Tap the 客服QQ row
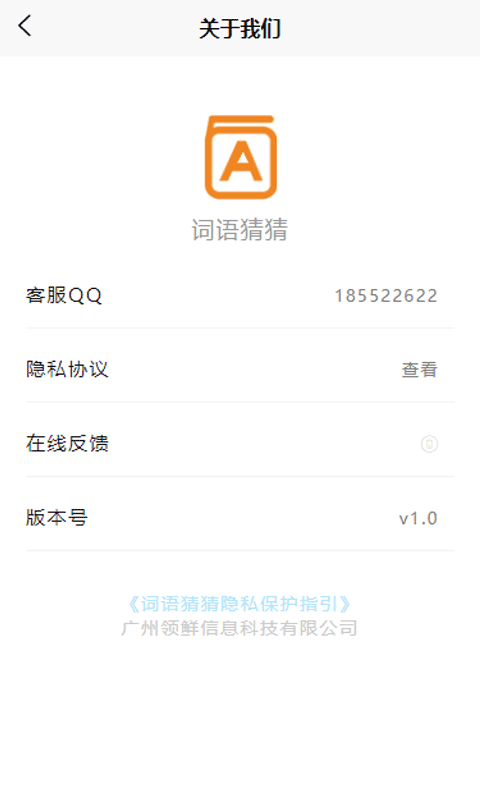Viewport: 480px width, 800px height. point(240,295)
